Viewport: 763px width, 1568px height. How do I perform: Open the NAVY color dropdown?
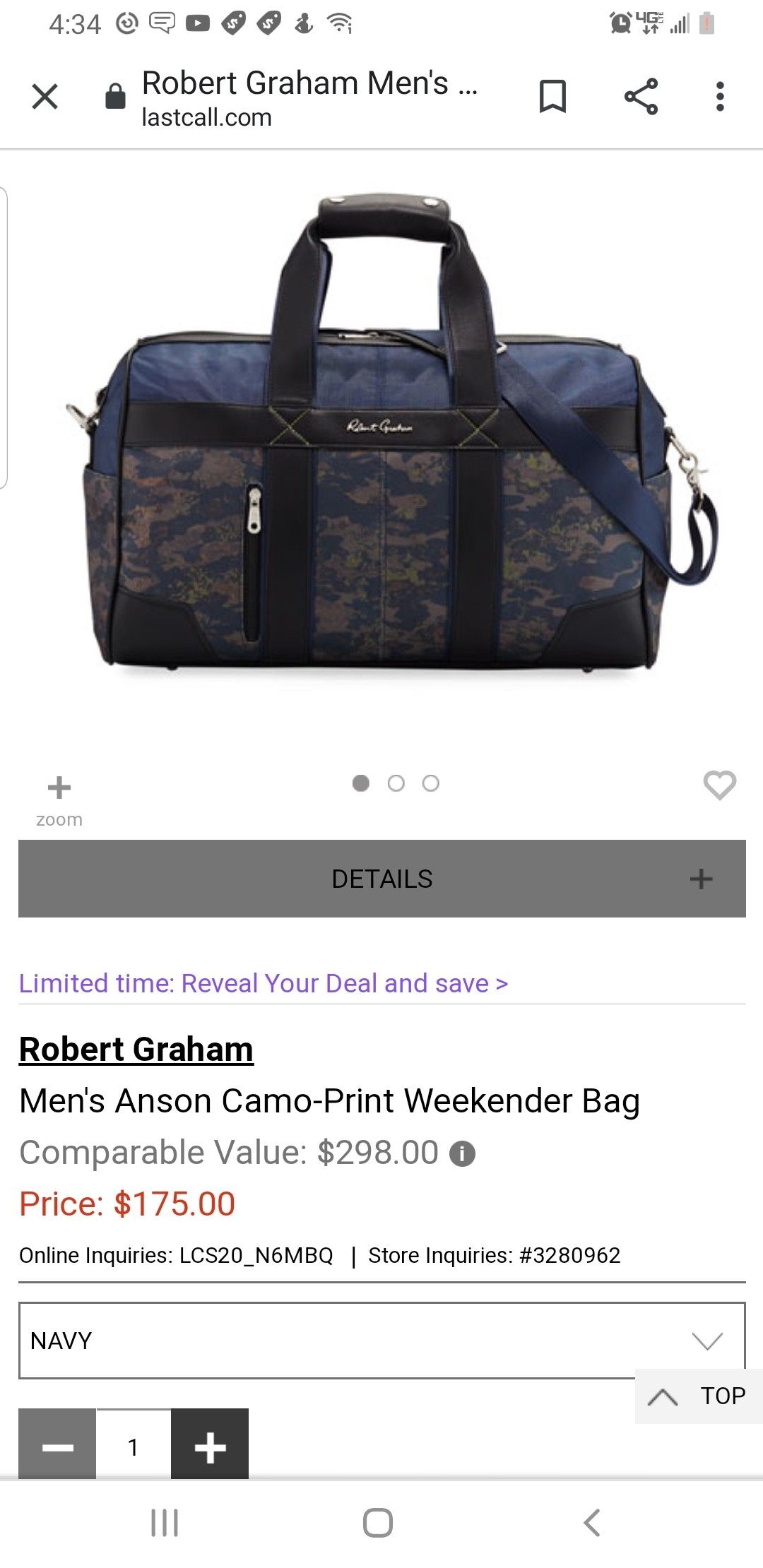point(382,1340)
